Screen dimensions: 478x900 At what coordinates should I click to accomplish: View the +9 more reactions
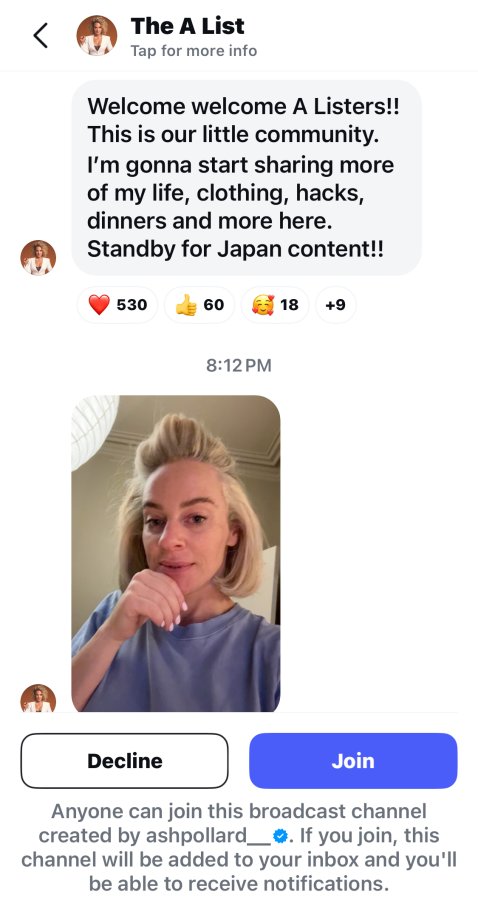[335, 305]
